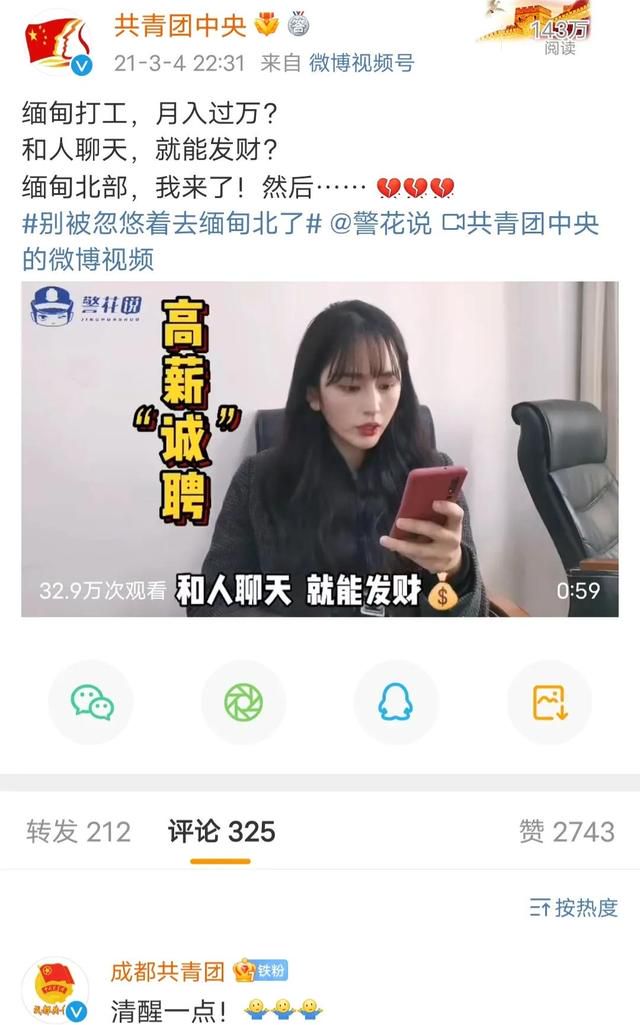Open hashtag #别被忽悠着去缅甸北了#
The width and height of the screenshot is (640, 1025).
[172, 224]
